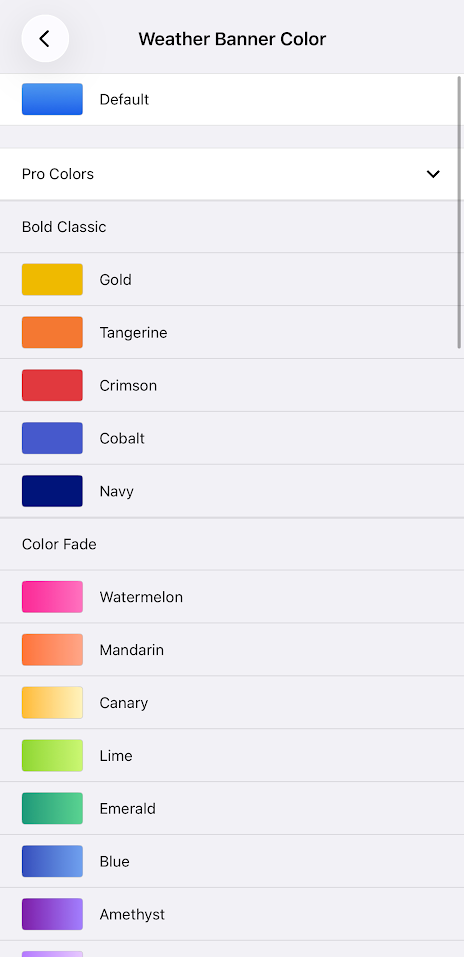Select the Default banner color
464x957 pixels.
coord(232,99)
